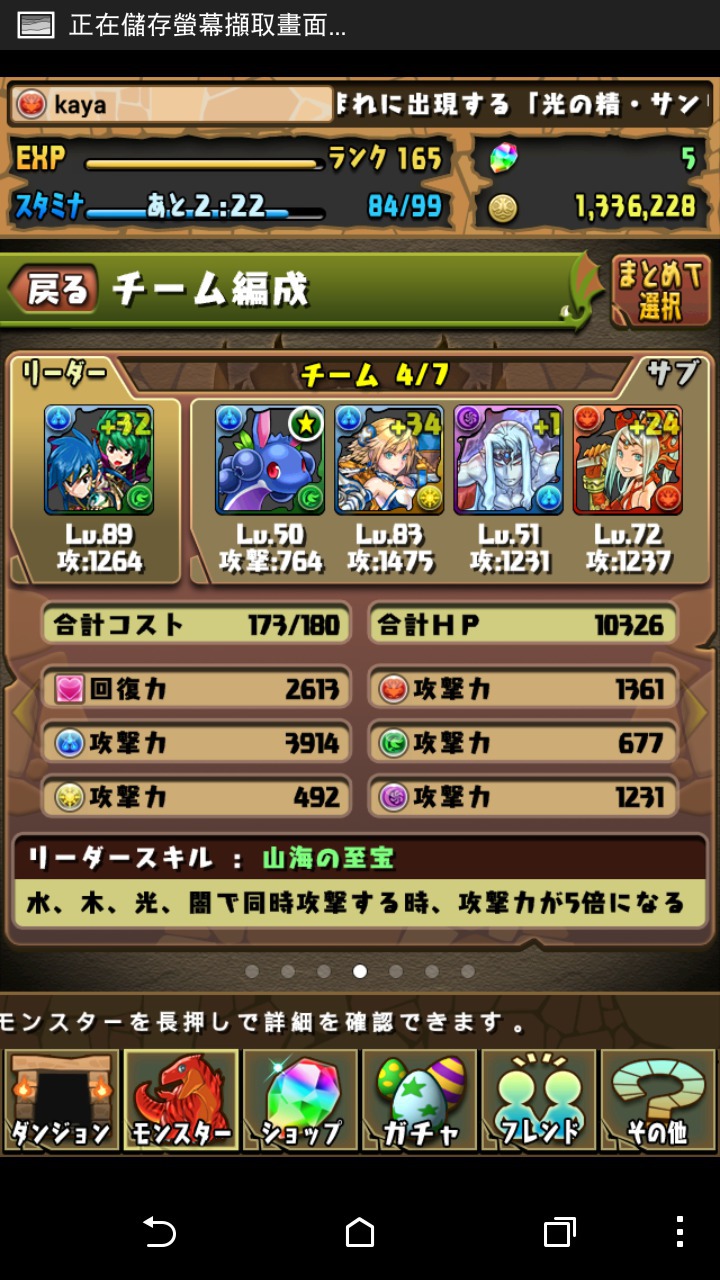Screen dimensions: 720x1280
Task: Switch to the モンスター monster tab
Action: [181, 1100]
